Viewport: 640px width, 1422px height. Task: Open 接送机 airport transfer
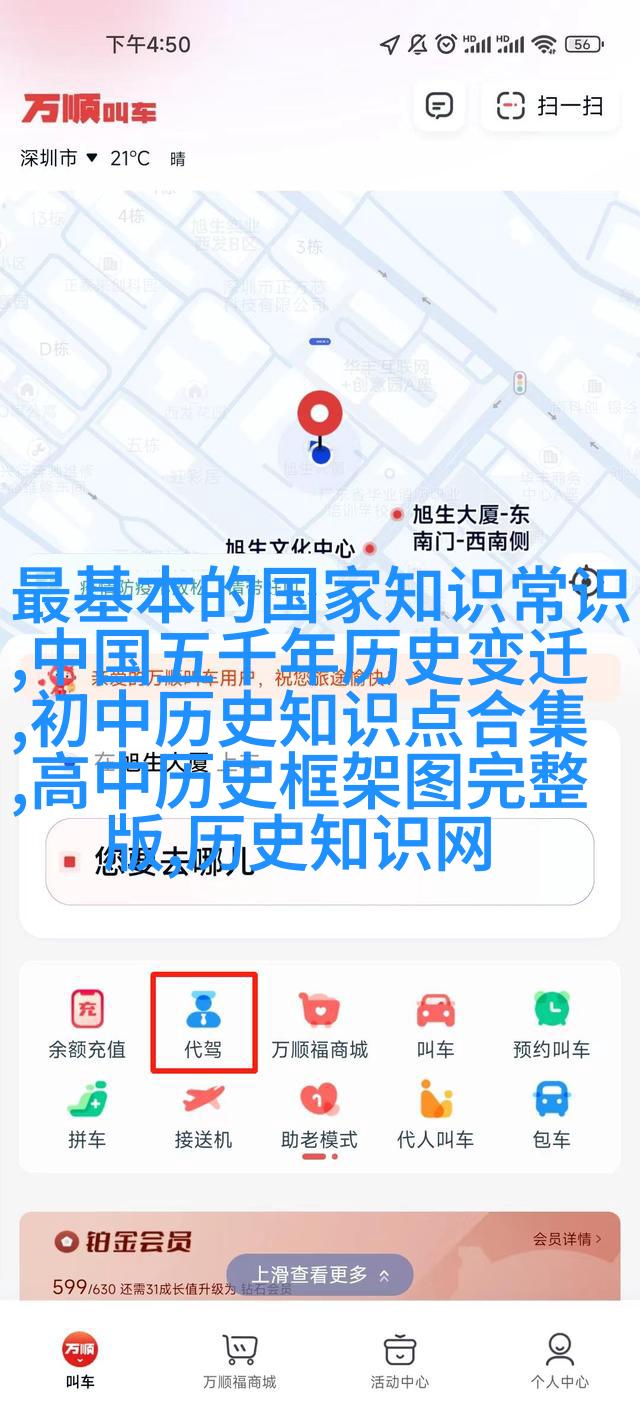point(203,1113)
